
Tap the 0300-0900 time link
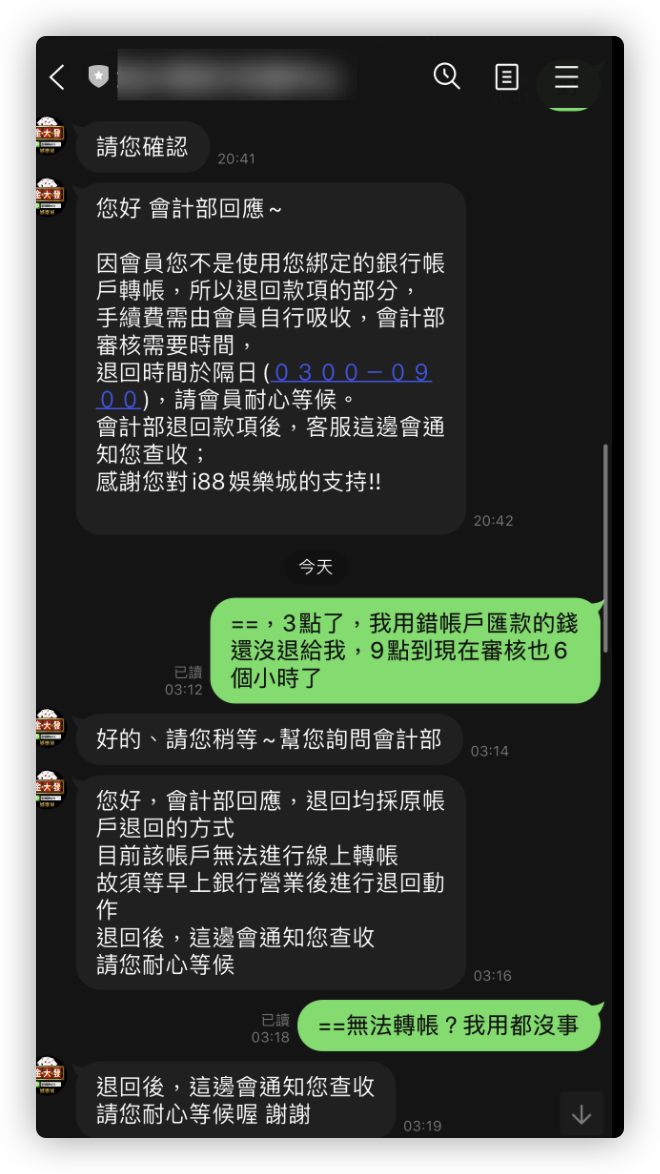(x=264, y=384)
